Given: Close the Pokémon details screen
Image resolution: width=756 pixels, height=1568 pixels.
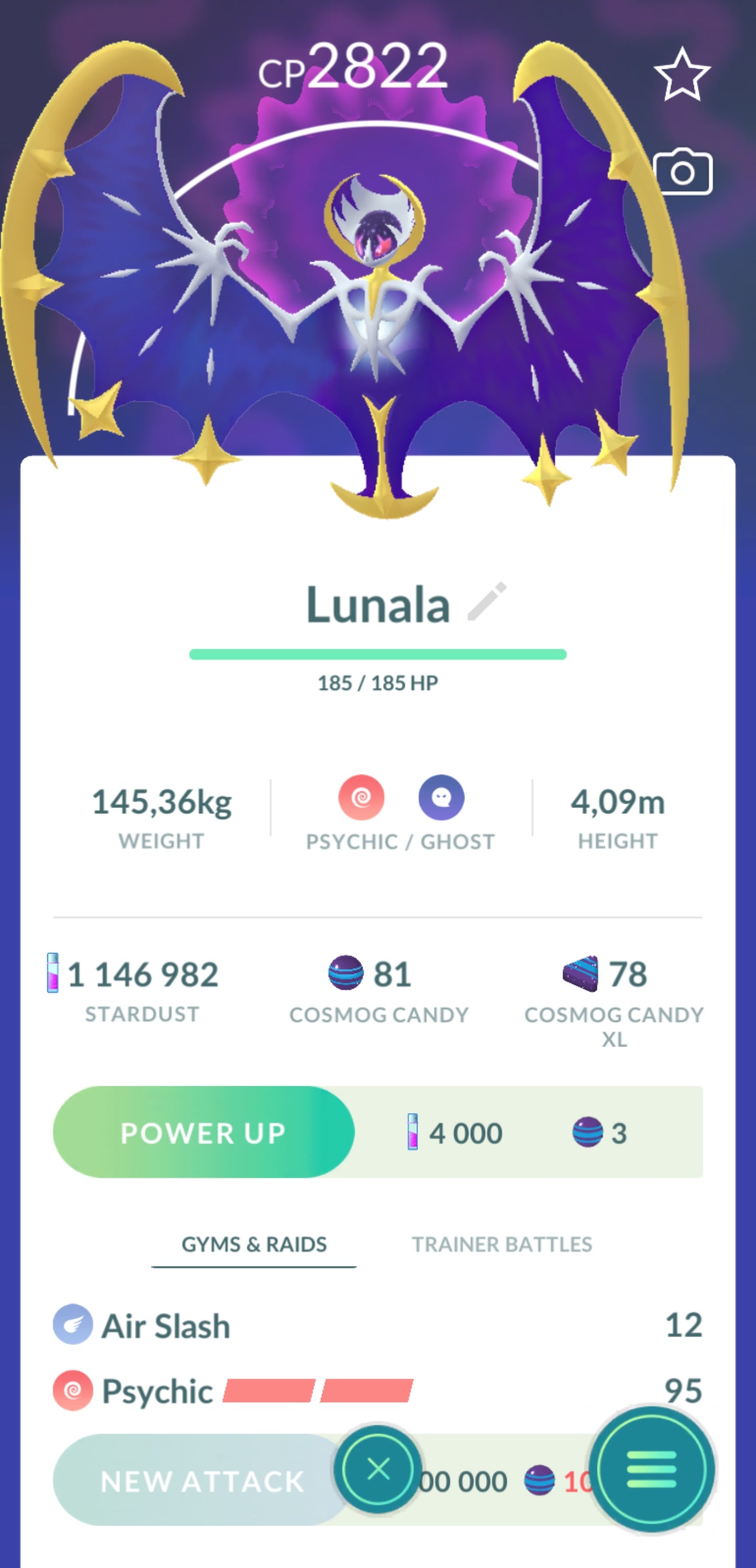Looking at the screenshot, I should (x=379, y=1469).
